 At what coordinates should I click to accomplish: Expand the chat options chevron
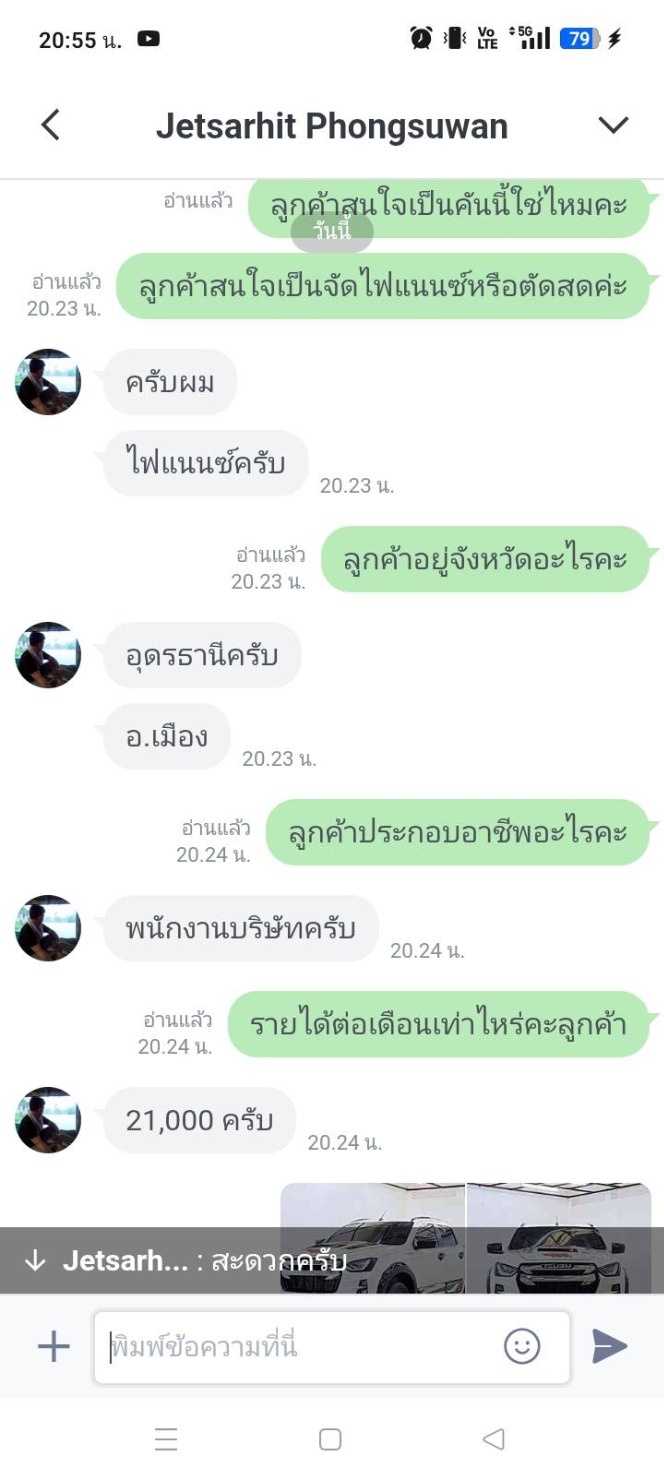click(612, 126)
